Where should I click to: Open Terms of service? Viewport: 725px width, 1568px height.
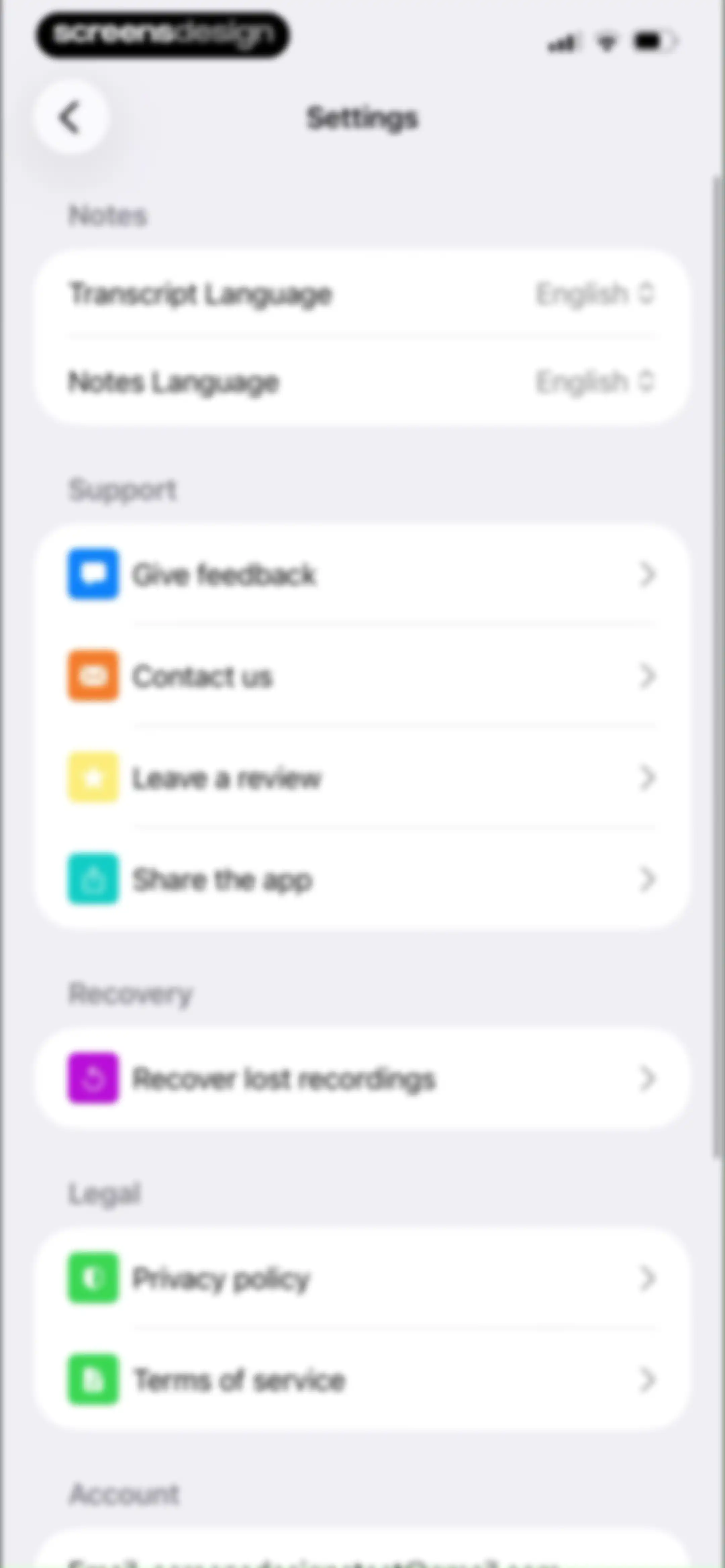(x=362, y=1379)
